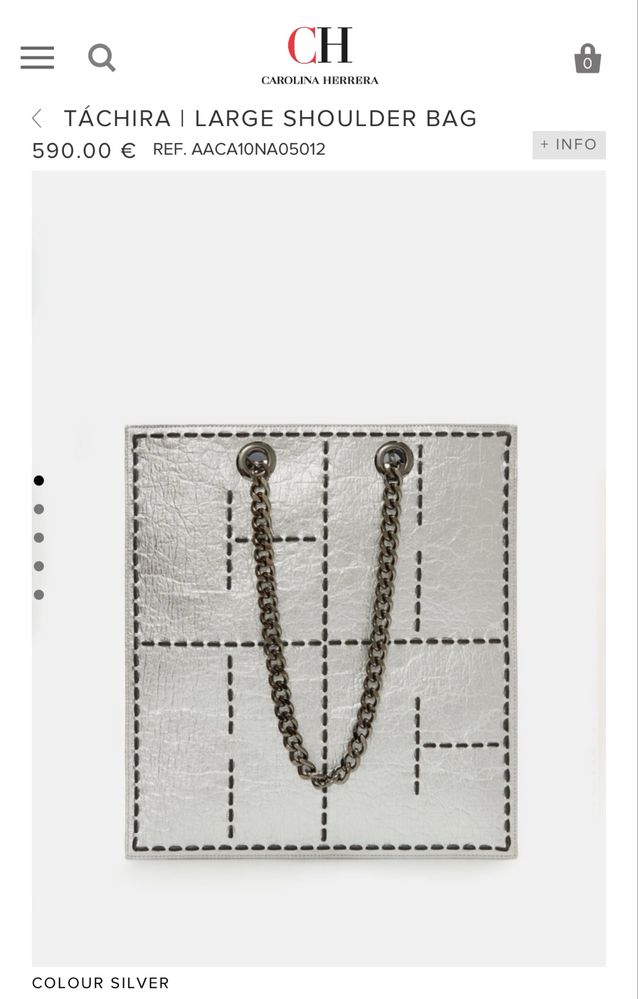Go back with the left chevron

coord(37,118)
